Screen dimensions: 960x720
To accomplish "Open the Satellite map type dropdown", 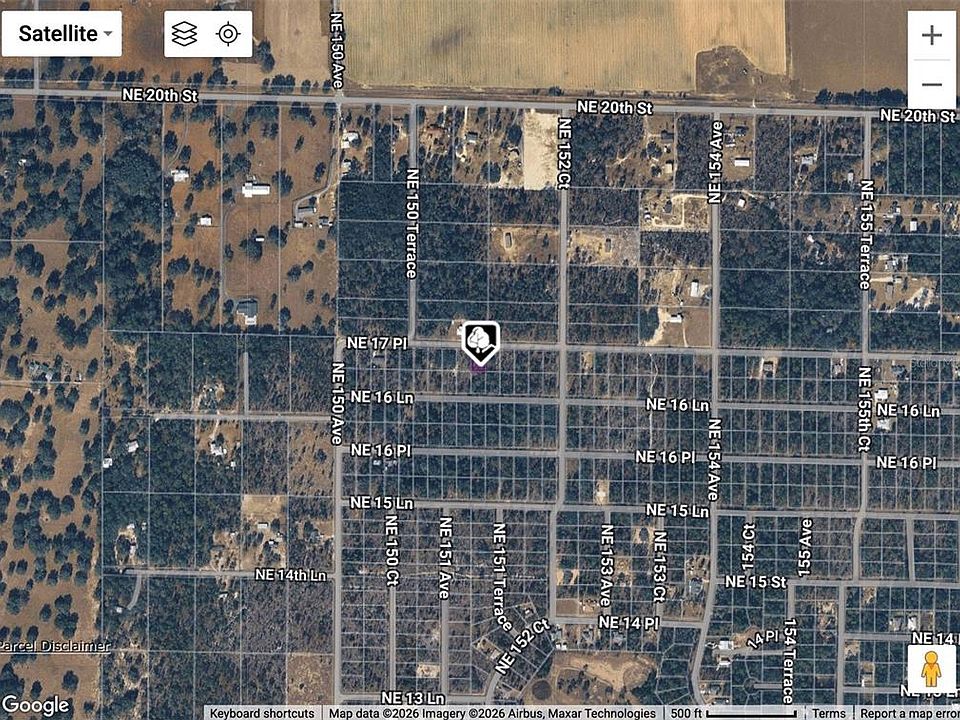I will pos(62,34).
